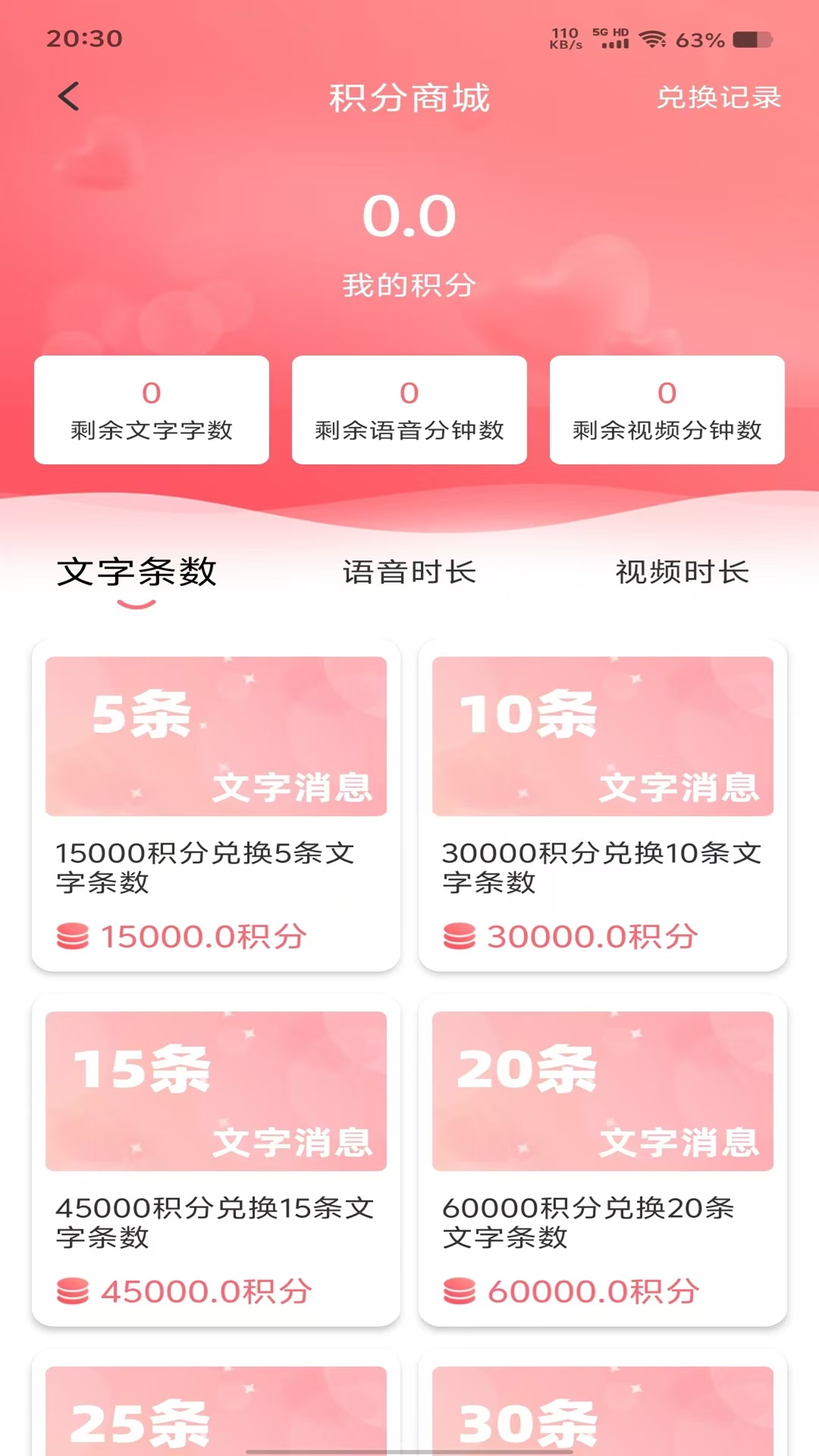Select the 文字条数 tab

tap(136, 573)
